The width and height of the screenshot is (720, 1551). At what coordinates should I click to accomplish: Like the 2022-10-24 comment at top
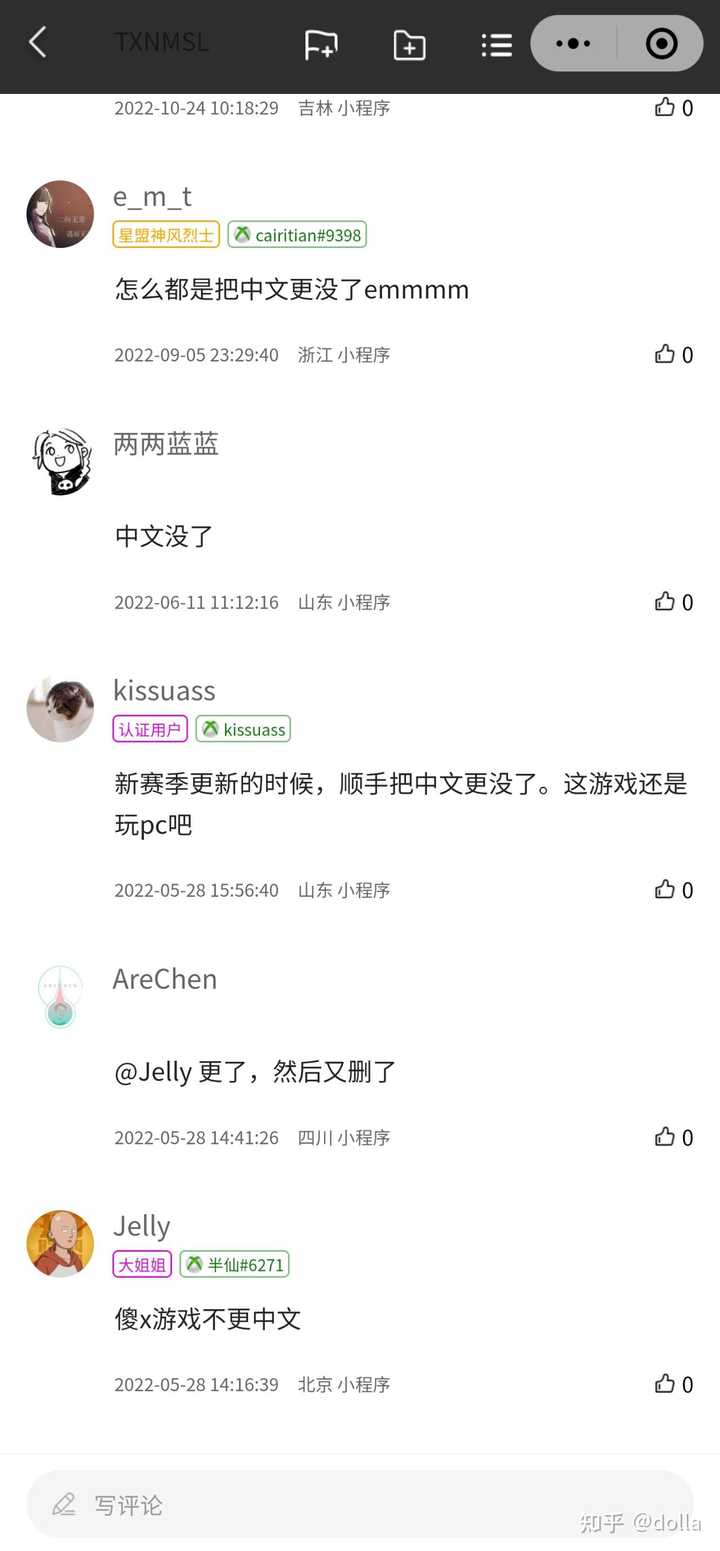[666, 107]
